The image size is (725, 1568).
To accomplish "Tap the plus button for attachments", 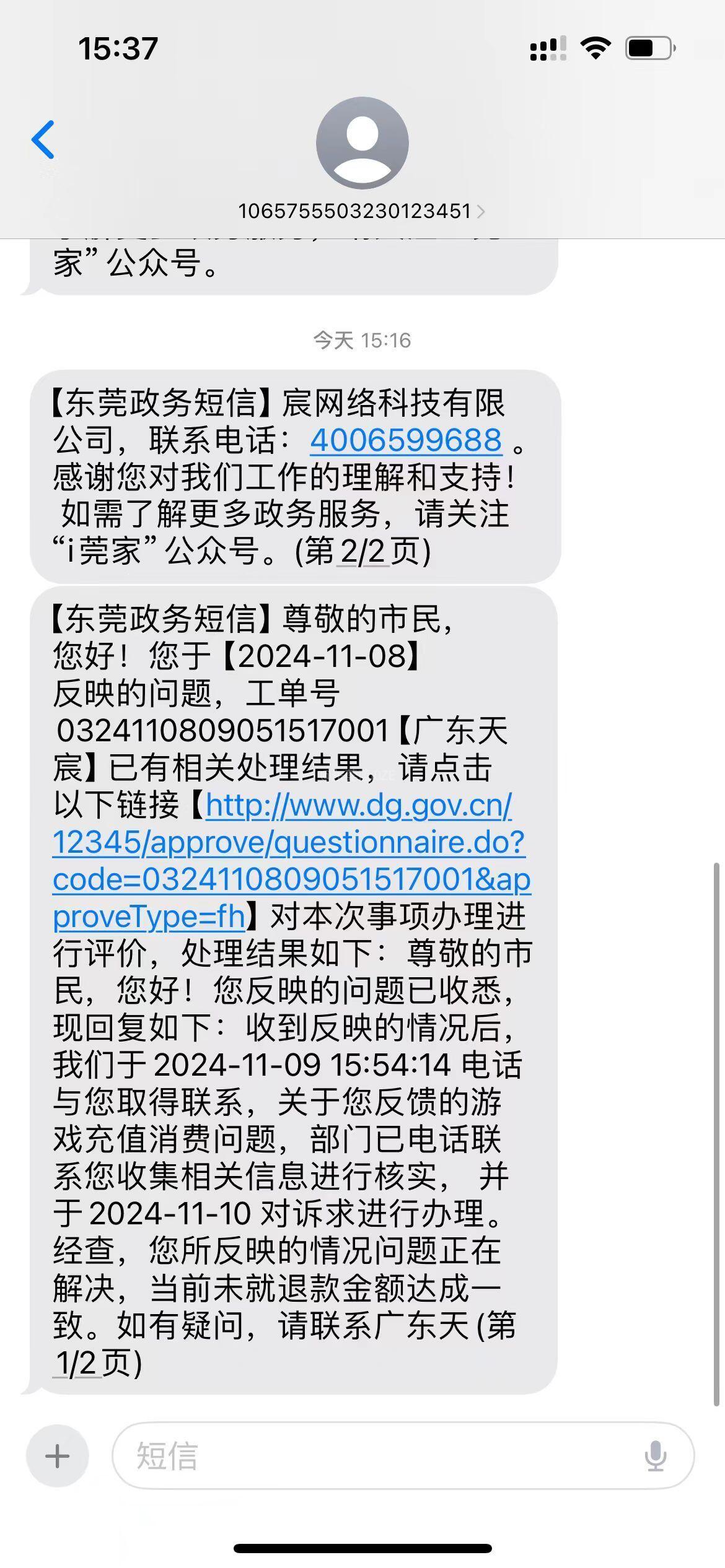I will pos(58,1456).
